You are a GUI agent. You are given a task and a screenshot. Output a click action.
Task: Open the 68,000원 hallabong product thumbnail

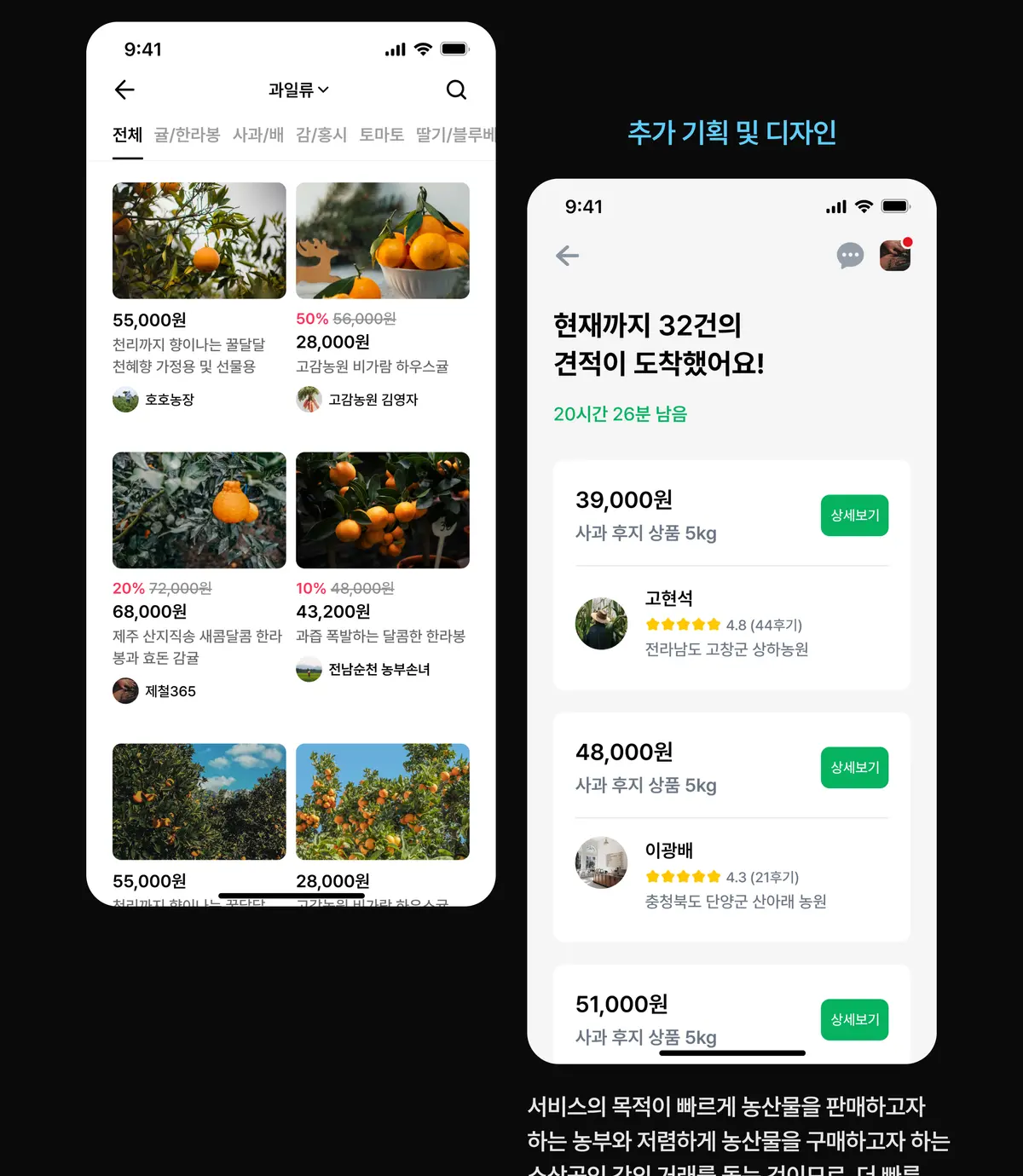pyautogui.click(x=199, y=510)
